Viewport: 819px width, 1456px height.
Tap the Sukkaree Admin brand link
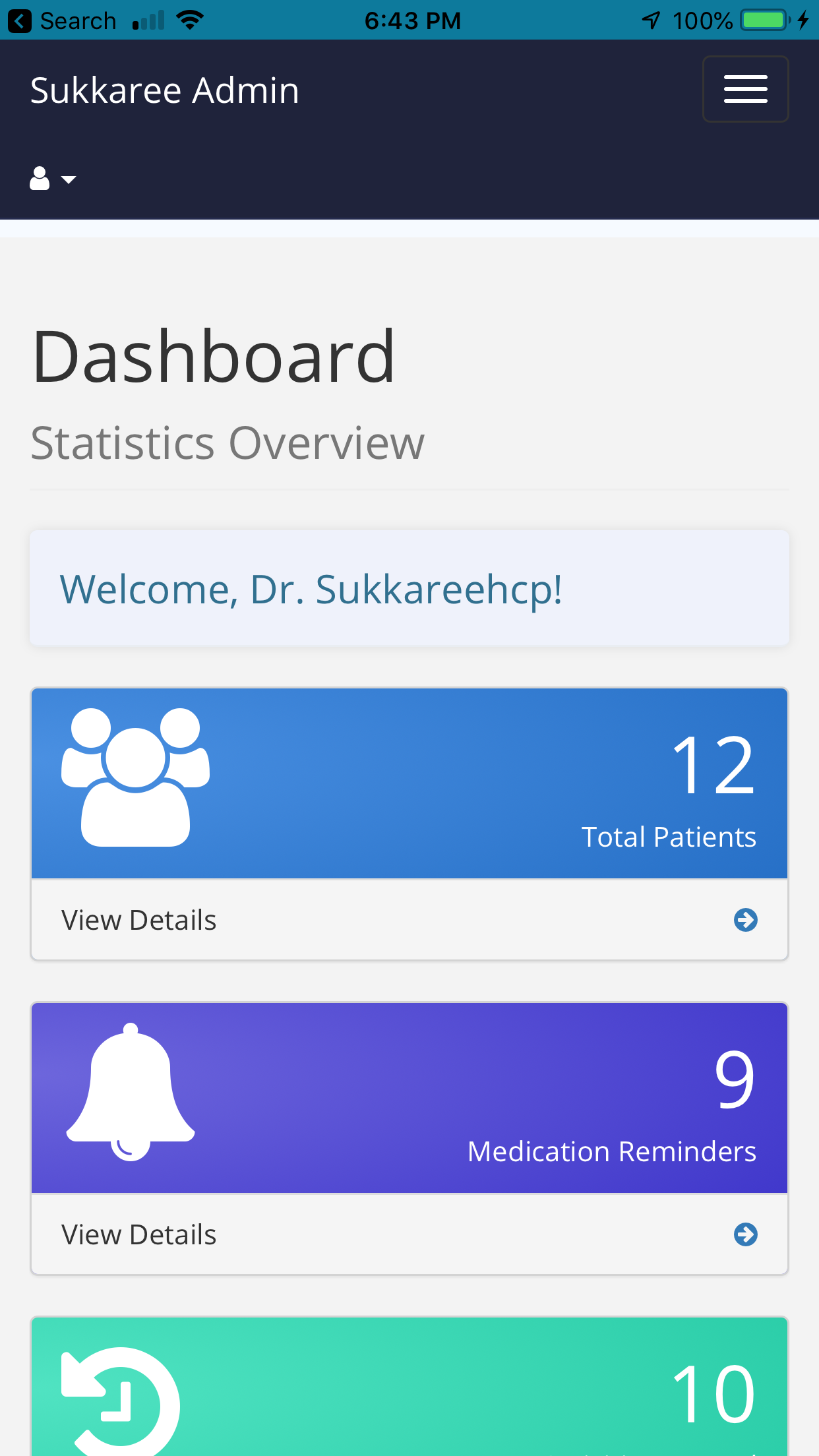tap(165, 90)
